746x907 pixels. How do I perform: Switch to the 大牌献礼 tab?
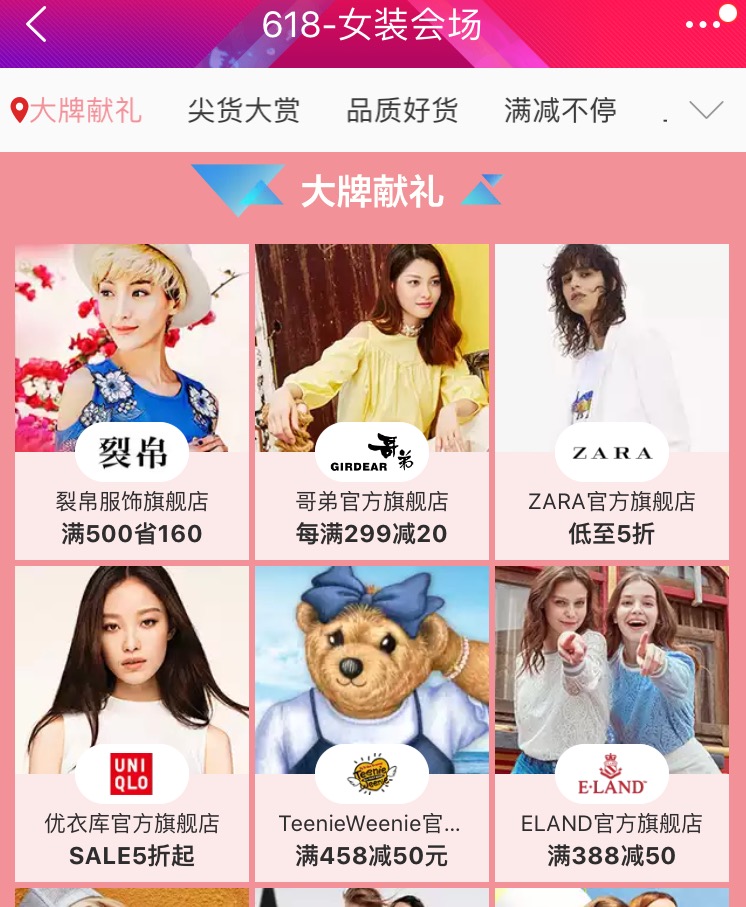click(x=76, y=110)
